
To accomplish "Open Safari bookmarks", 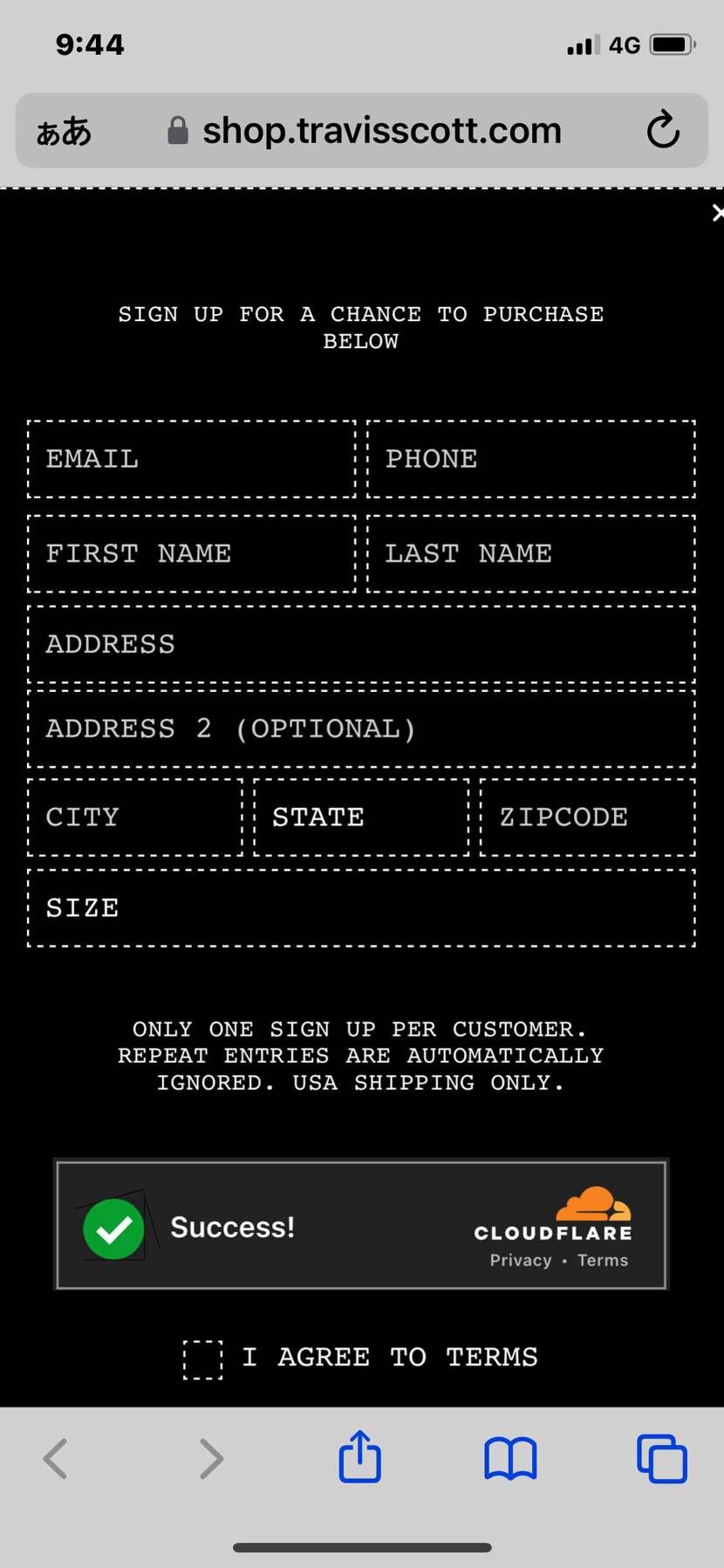I will click(510, 1458).
